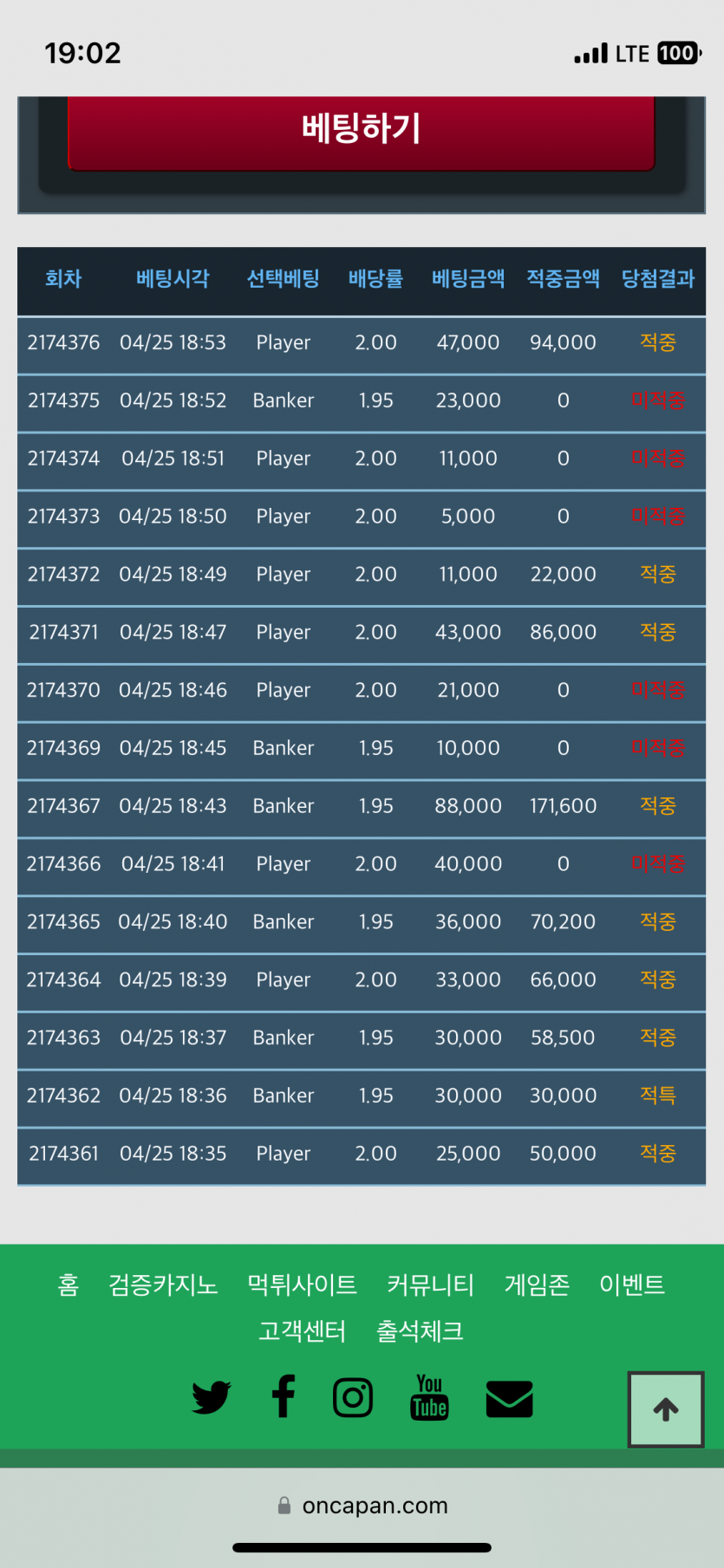
Task: Open the YouTube icon link
Action: coord(429,1397)
